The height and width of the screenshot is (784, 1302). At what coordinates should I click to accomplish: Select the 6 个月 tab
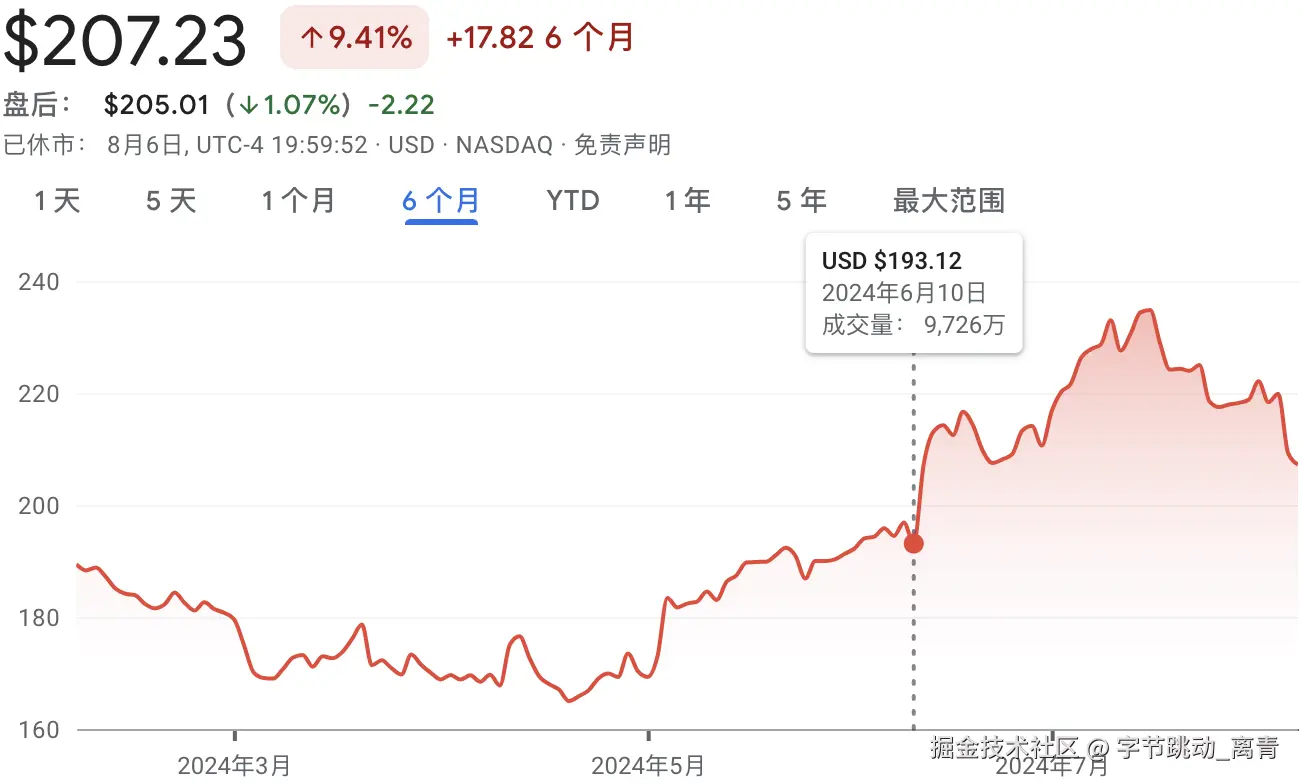pyautogui.click(x=441, y=201)
